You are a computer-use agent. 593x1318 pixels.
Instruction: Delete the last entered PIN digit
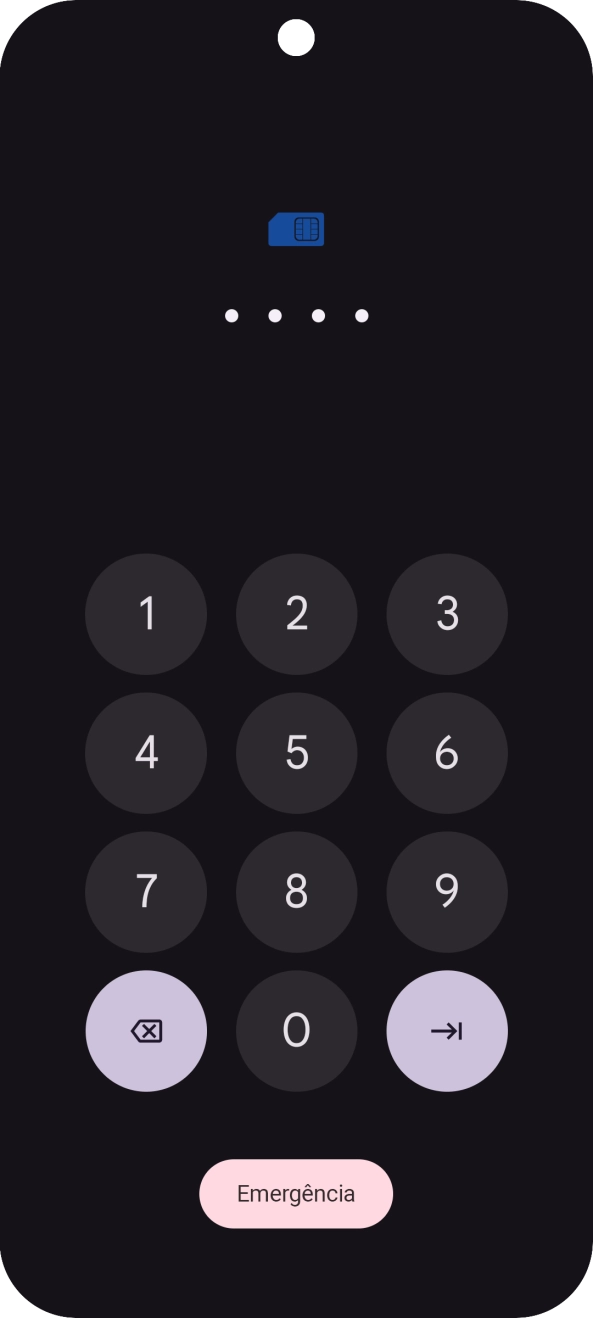coord(146,1031)
